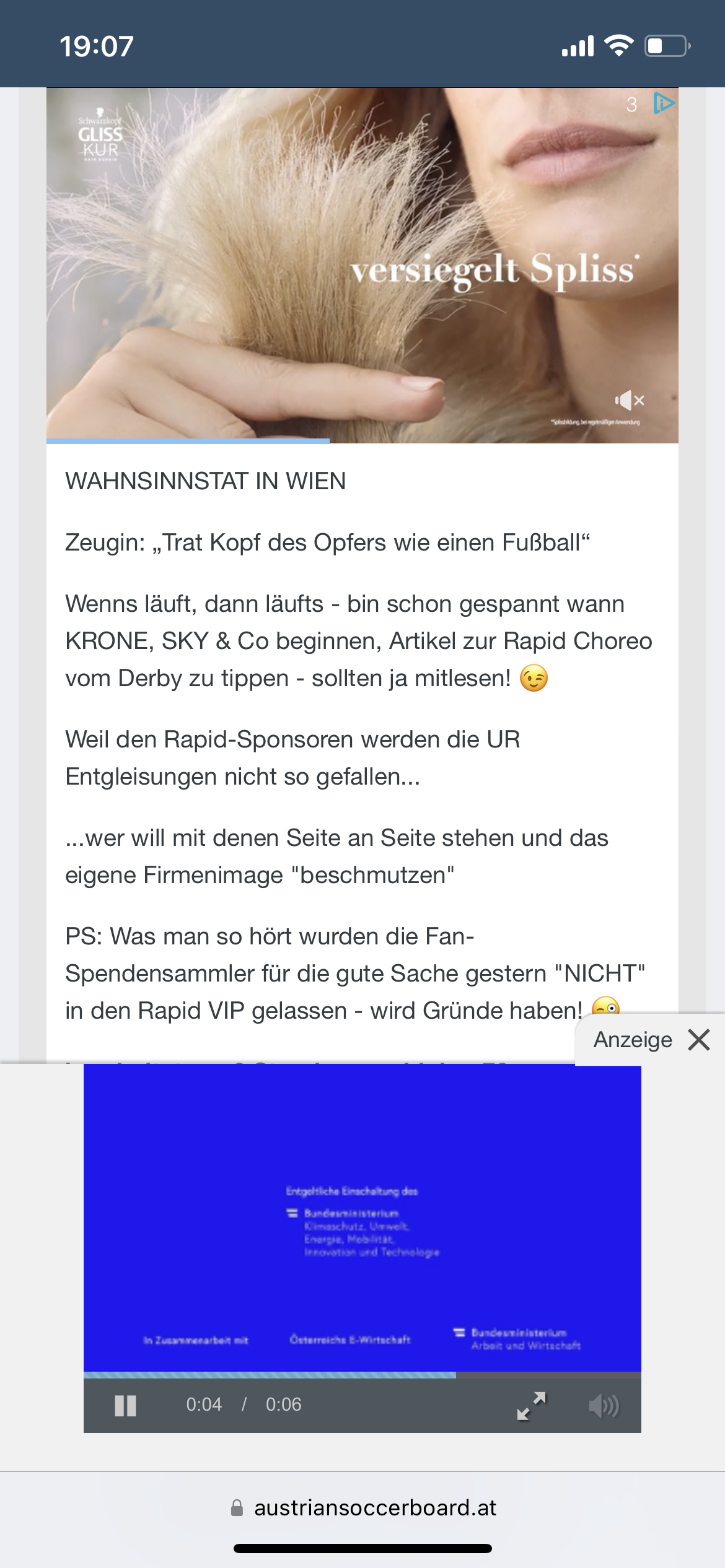Expand bottom video to fullscreen
Screen dimensions: 725x1568
coord(532,1406)
